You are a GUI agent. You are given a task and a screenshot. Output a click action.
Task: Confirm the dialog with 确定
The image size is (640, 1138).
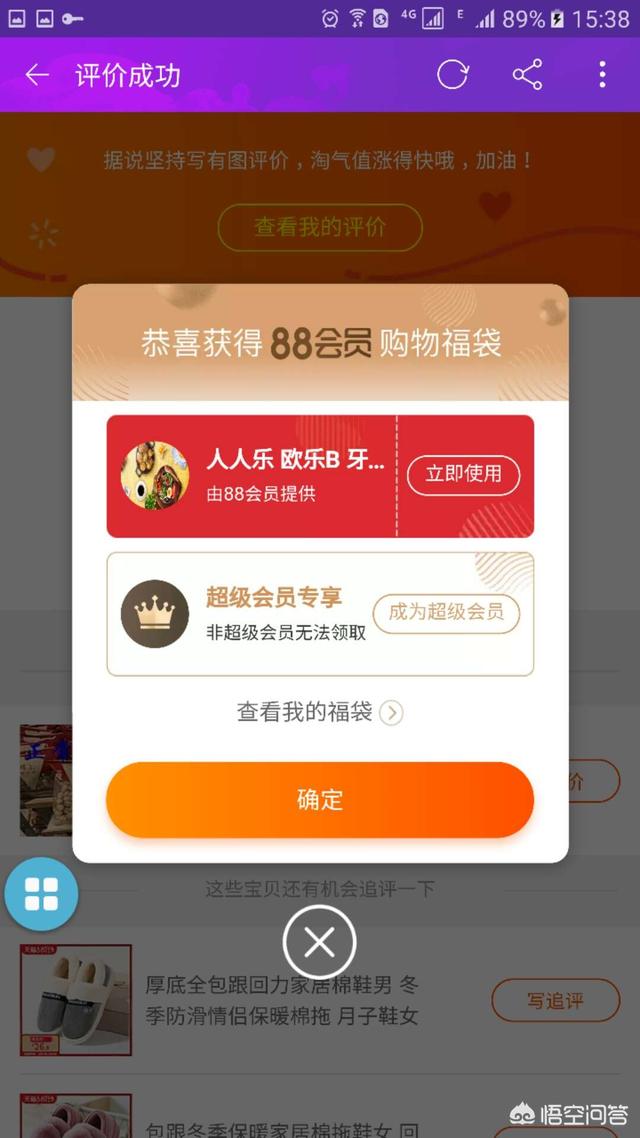click(319, 799)
